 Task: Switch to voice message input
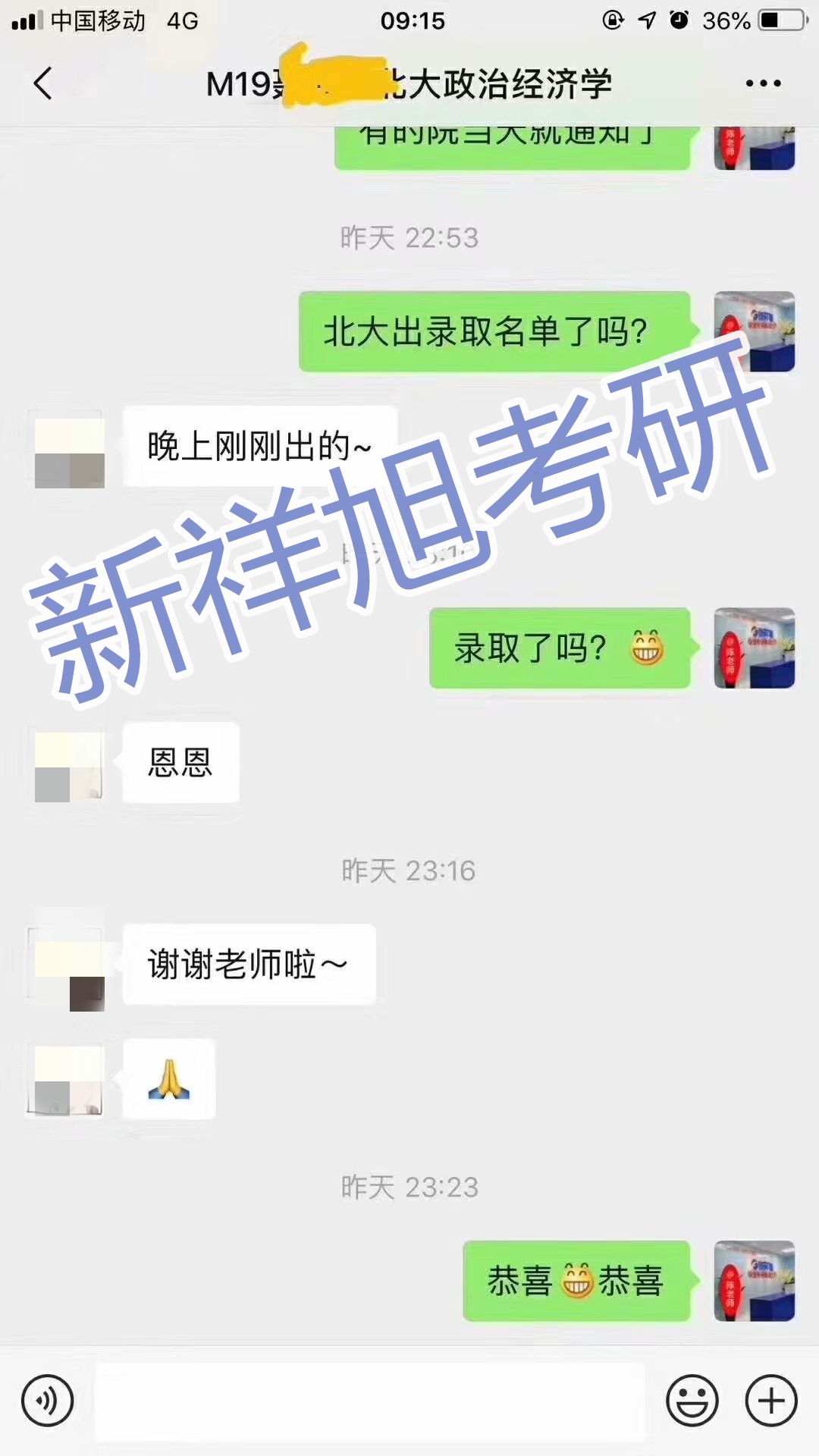(x=48, y=1401)
